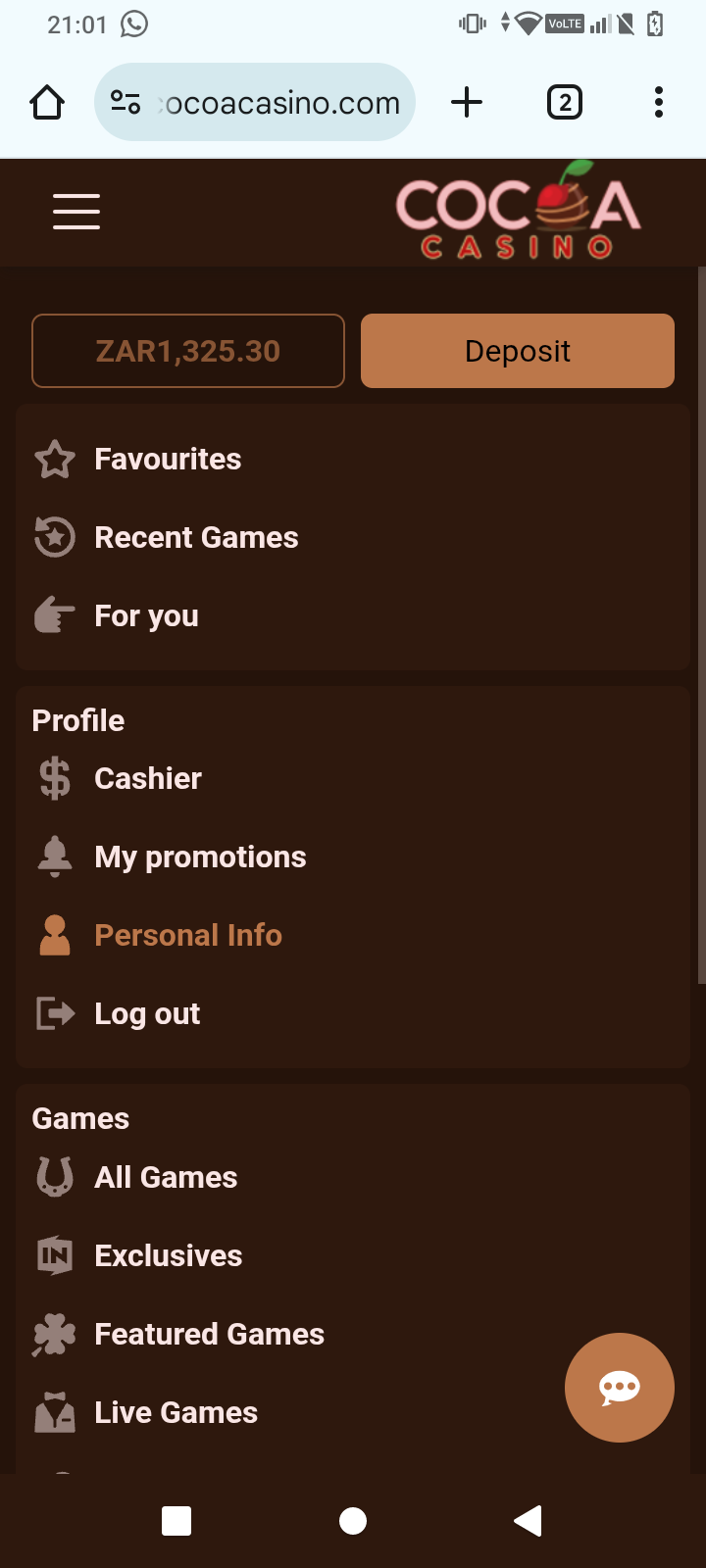The height and width of the screenshot is (1568, 706).
Task: Open the browser overflow menu
Action: tap(659, 102)
